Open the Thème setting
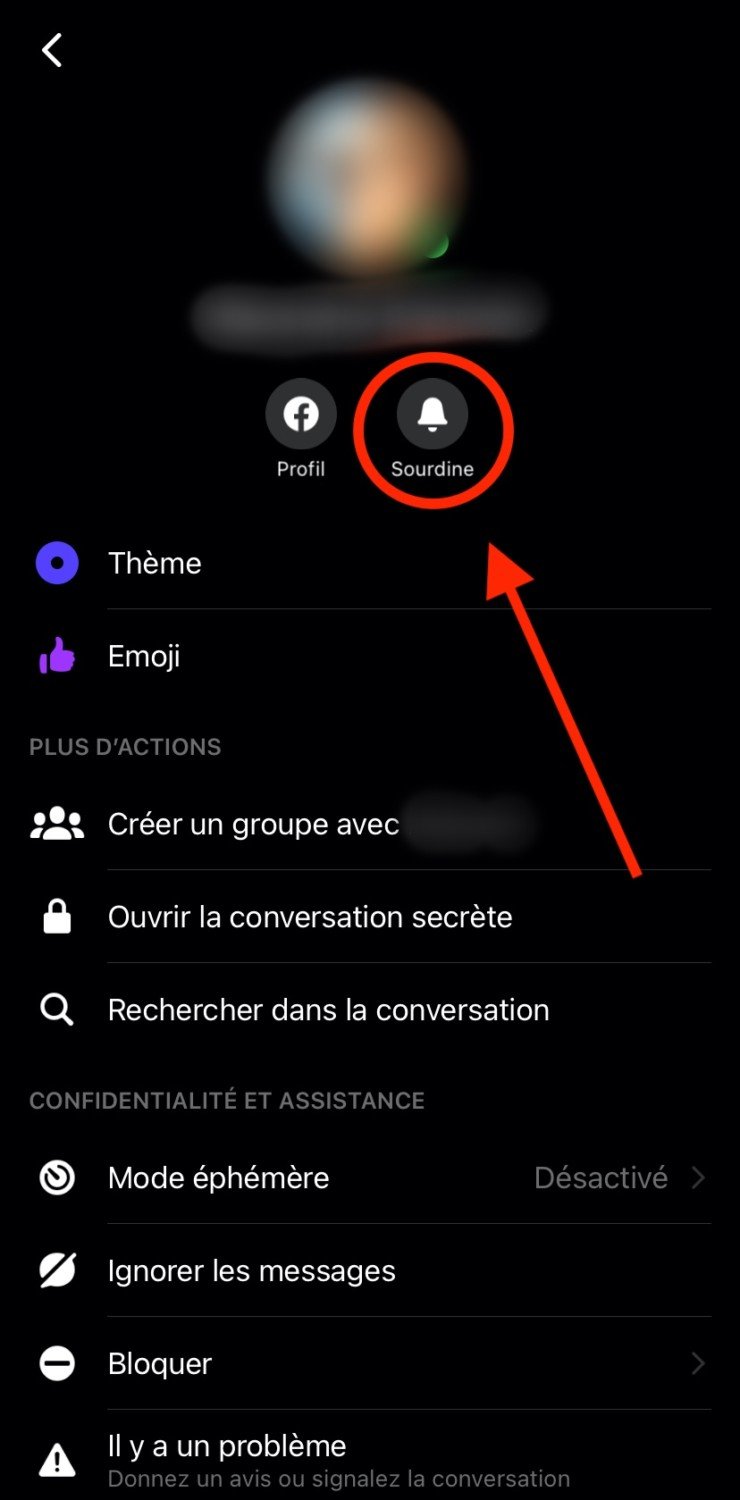 pos(155,563)
